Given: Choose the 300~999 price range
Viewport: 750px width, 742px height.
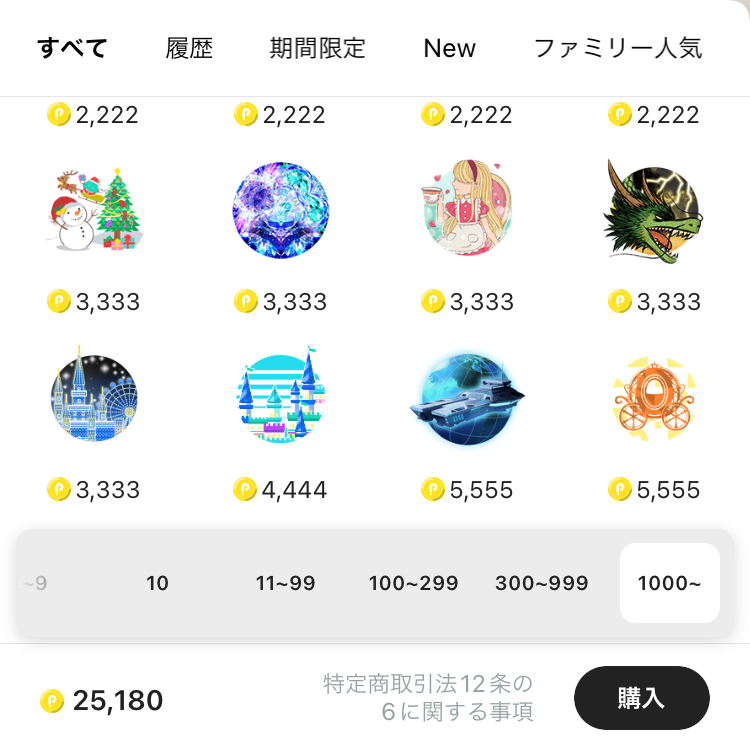Looking at the screenshot, I should coord(541,583).
